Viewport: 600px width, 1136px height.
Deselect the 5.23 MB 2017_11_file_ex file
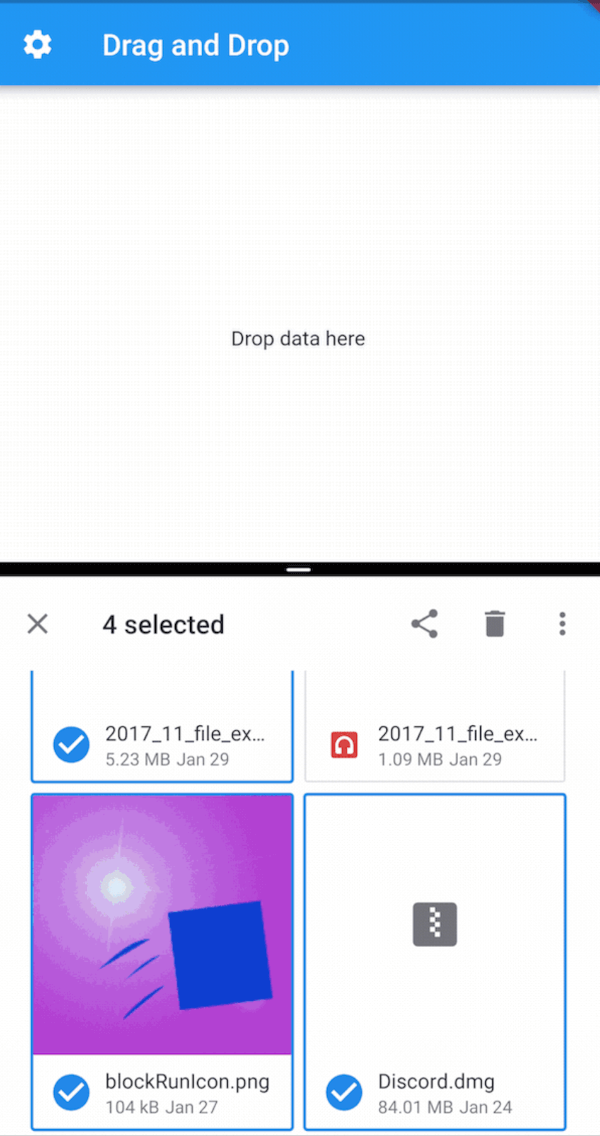pyautogui.click(x=72, y=745)
